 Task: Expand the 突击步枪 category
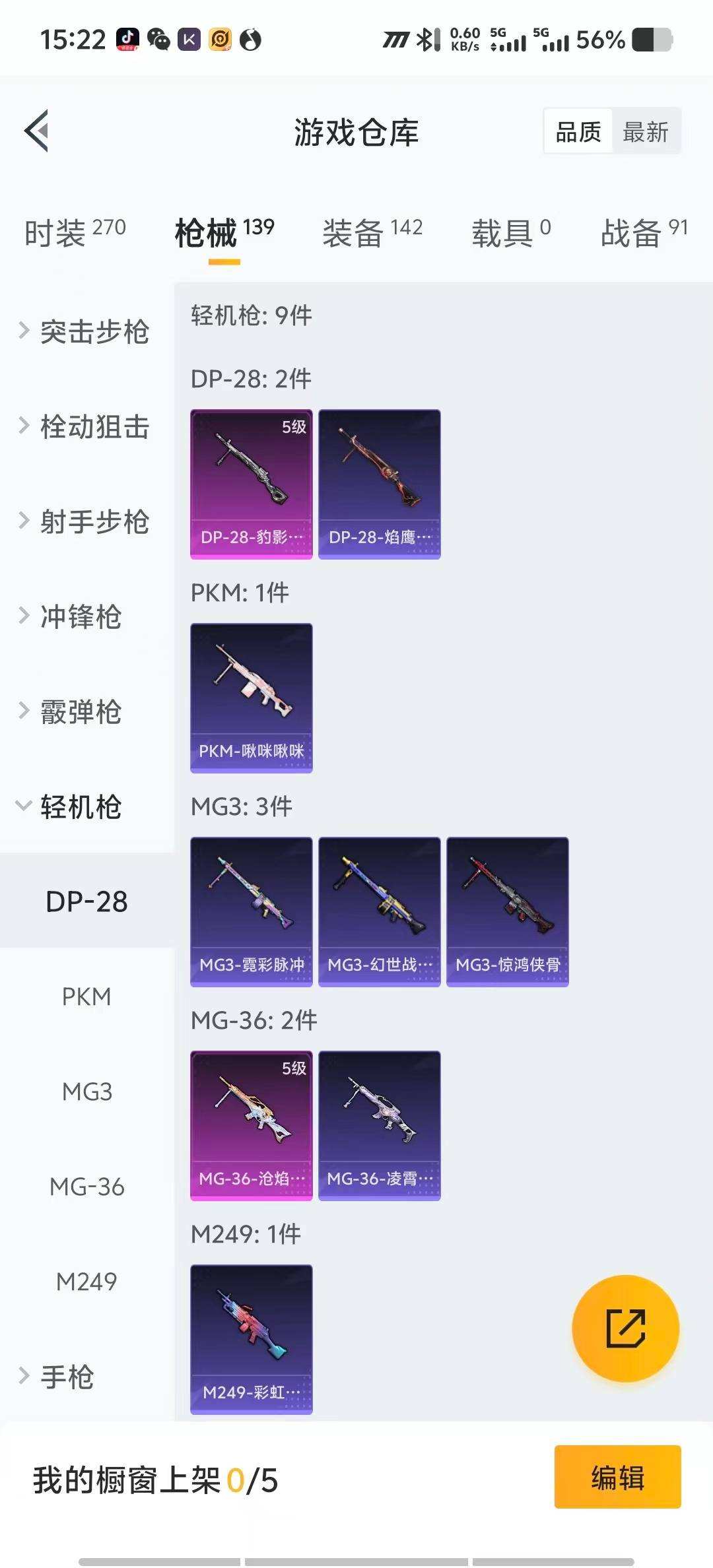(x=85, y=331)
